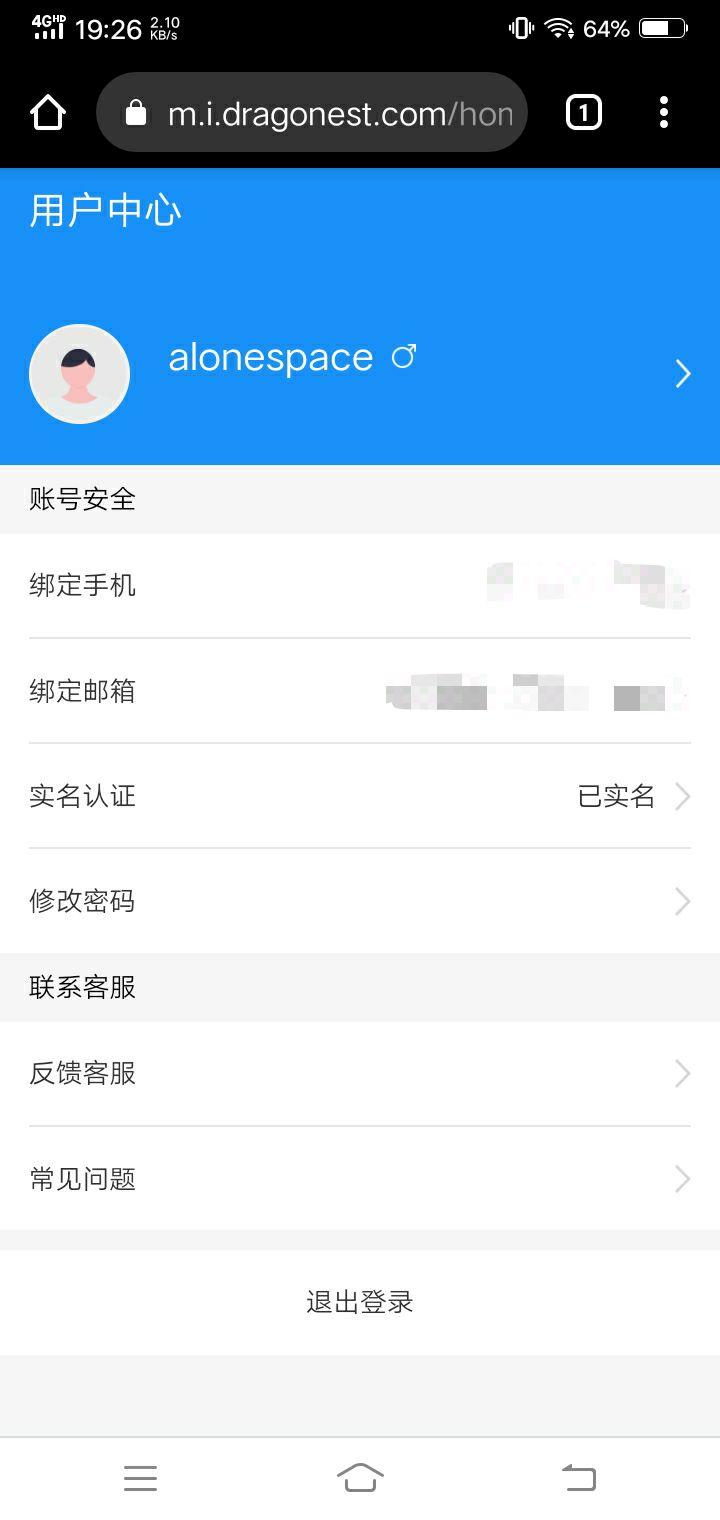Tap the male gender symbol next to alonespace
Screen dimensions: 720x1520
tap(404, 356)
